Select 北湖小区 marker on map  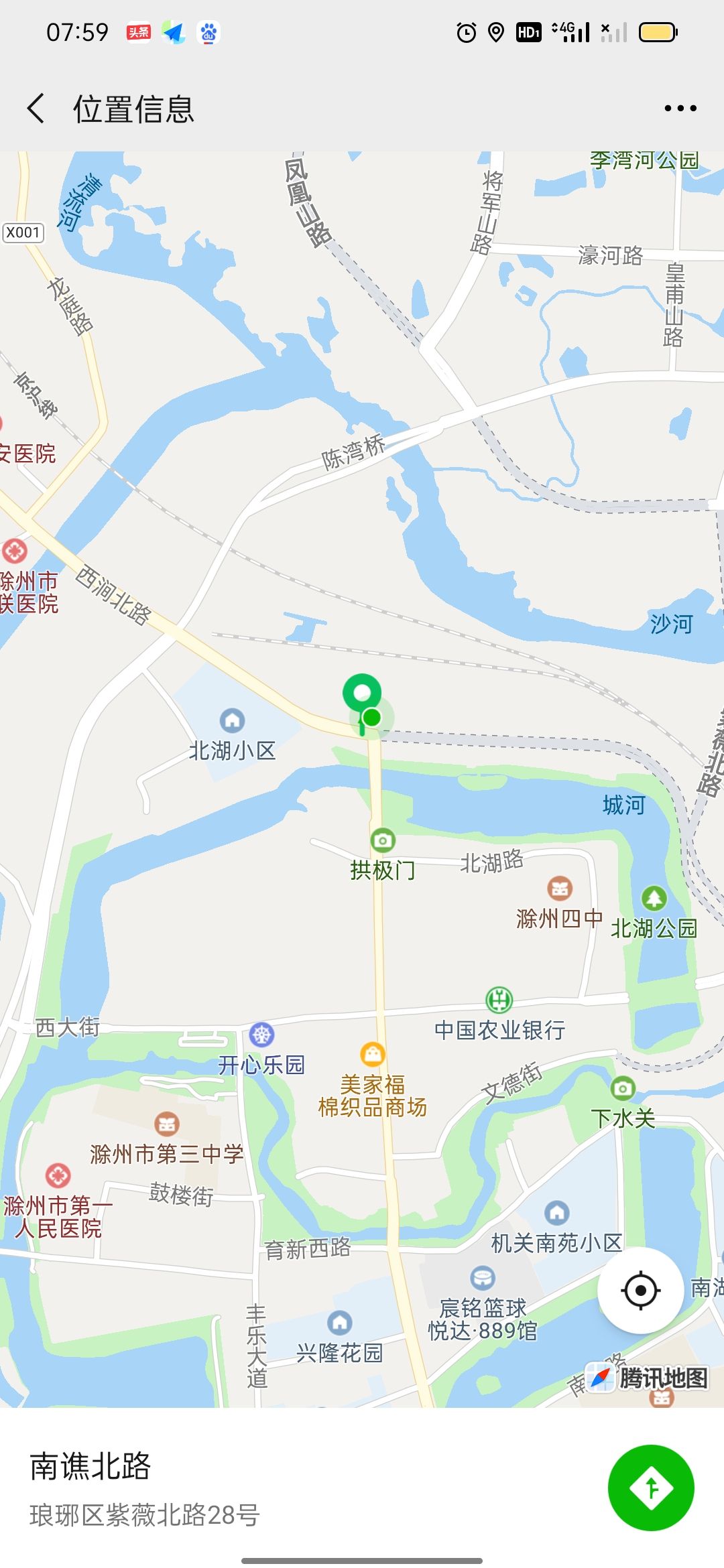[x=232, y=721]
